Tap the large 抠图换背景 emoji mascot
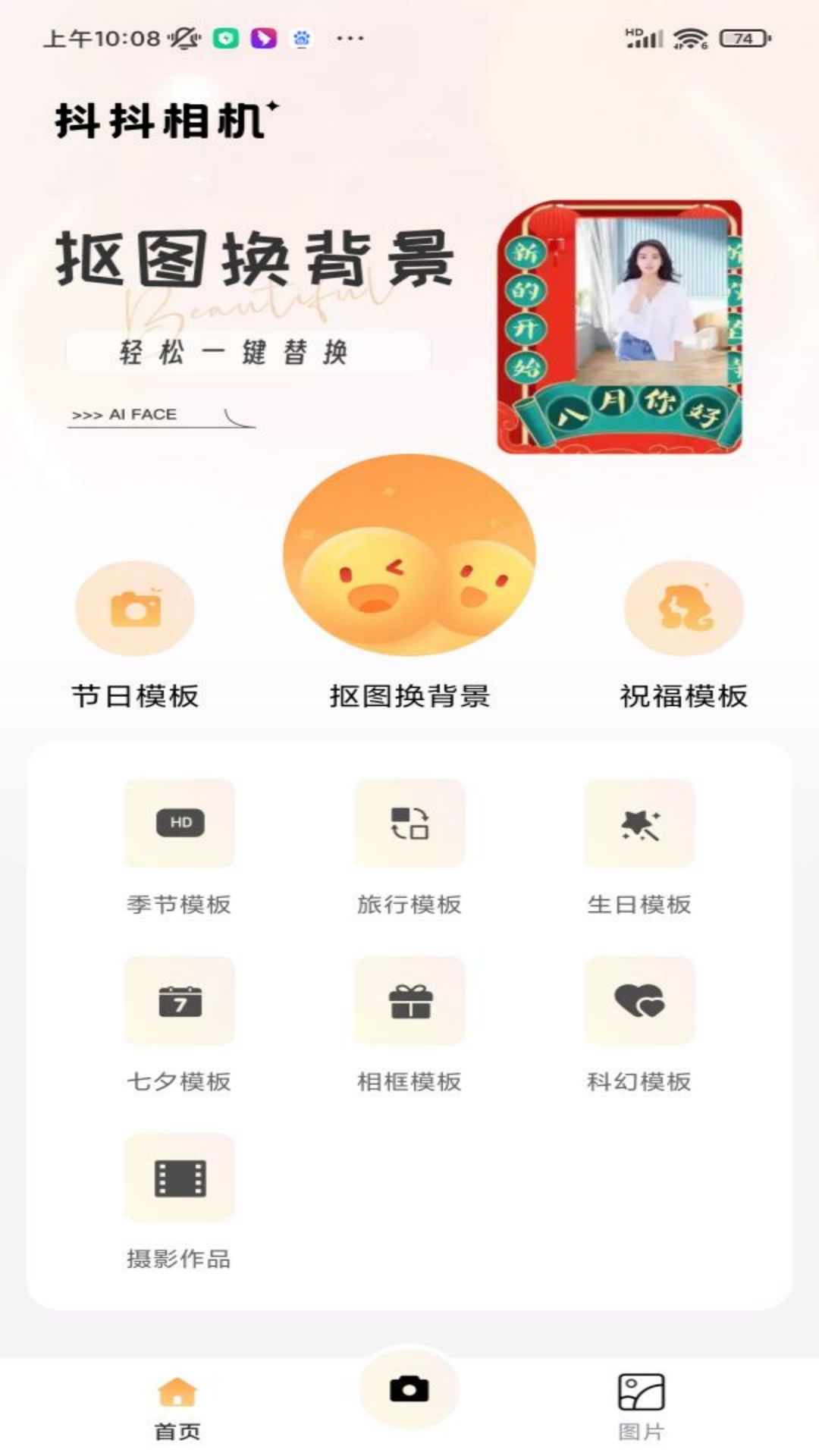Screen dimensions: 819x1456 409,554
